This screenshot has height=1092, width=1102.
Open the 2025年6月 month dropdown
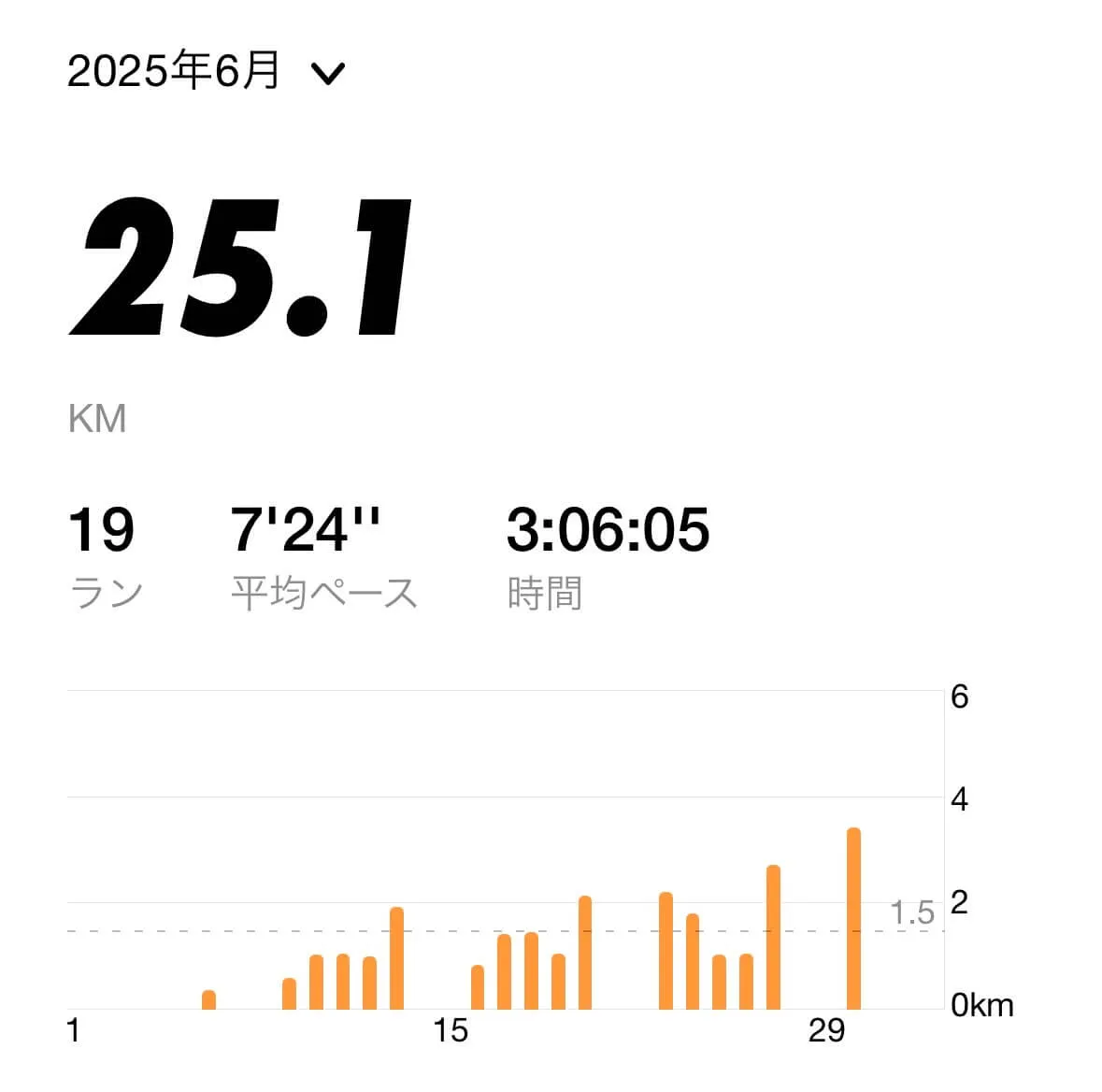click(x=206, y=72)
